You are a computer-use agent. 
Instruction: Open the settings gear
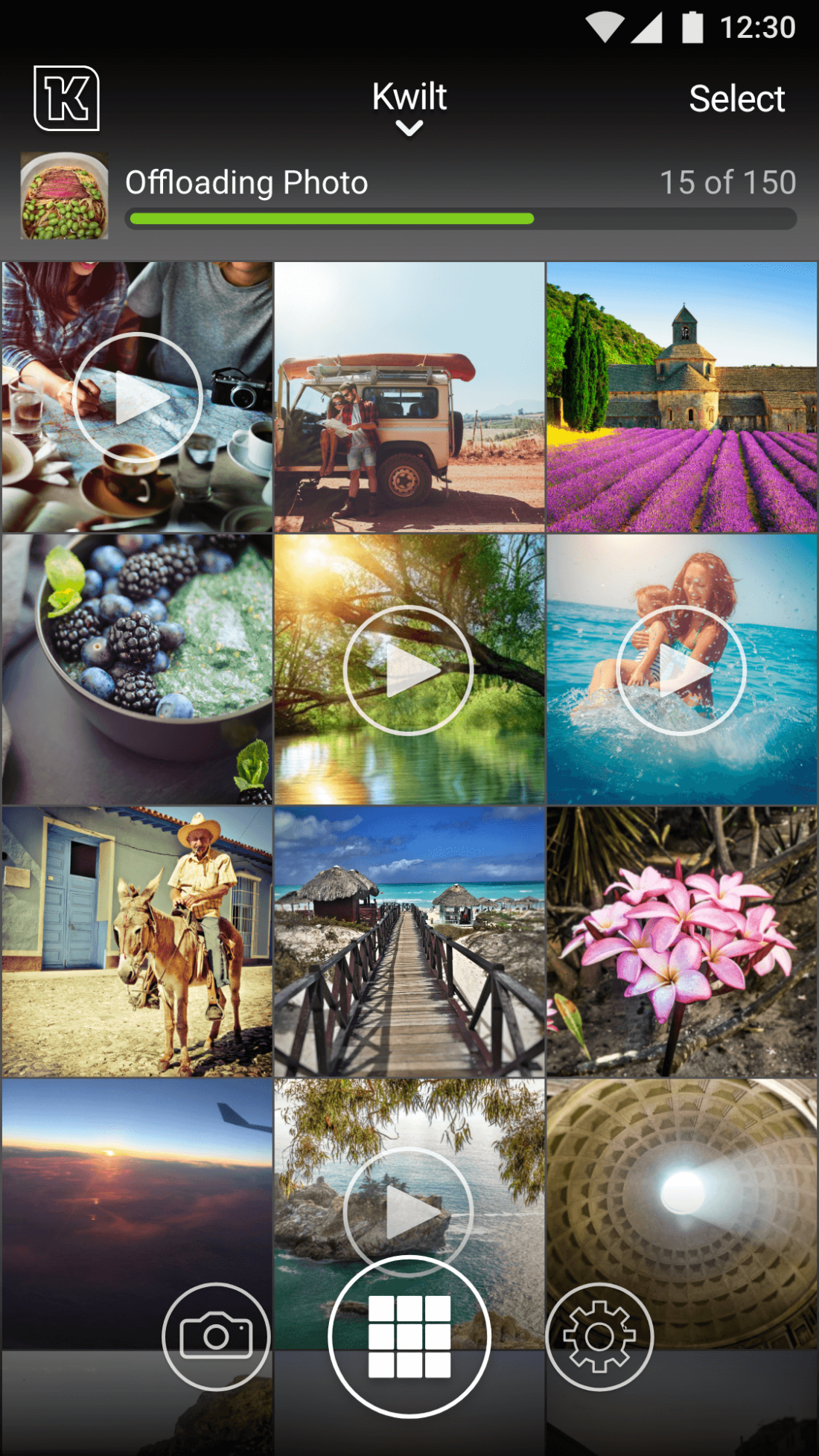tap(599, 1336)
